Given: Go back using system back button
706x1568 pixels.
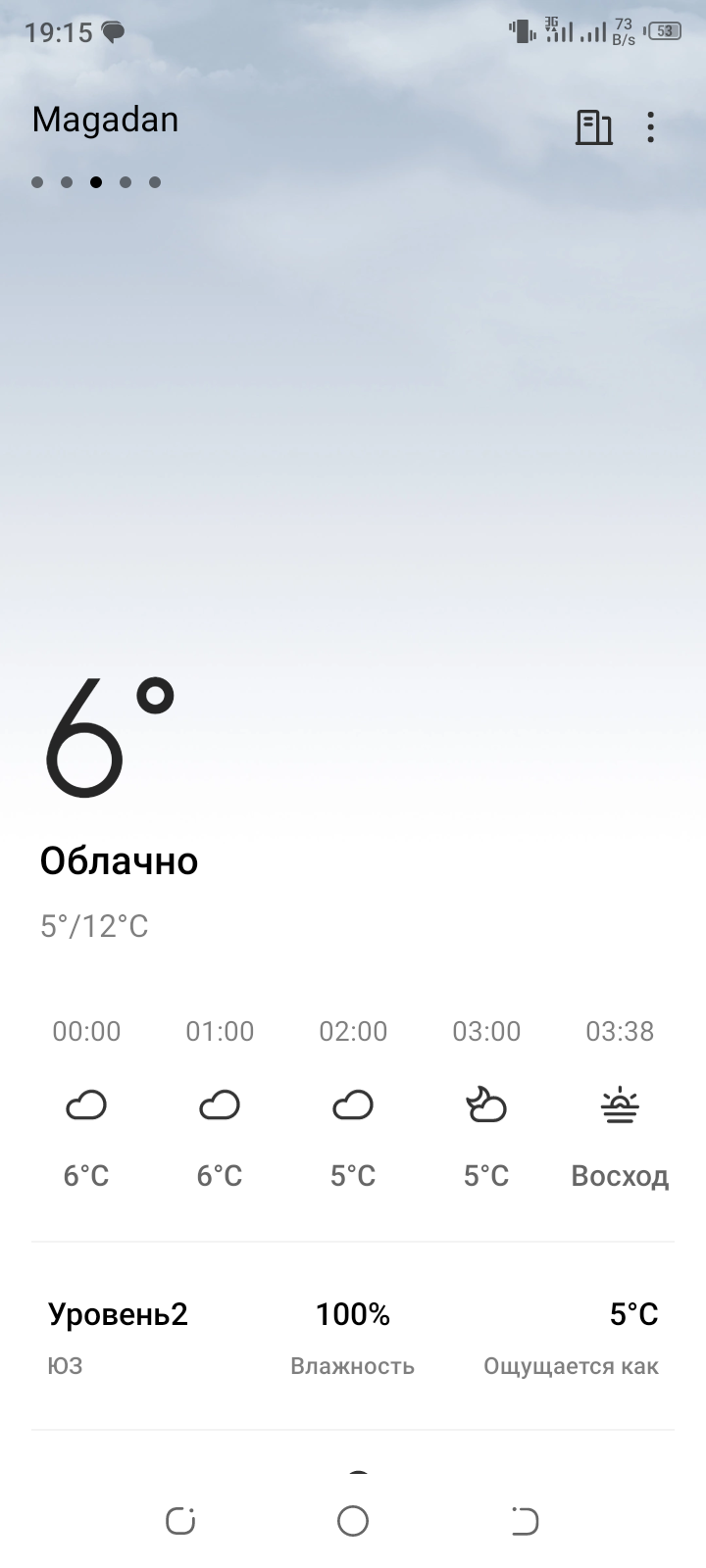Looking at the screenshot, I should [525, 1521].
